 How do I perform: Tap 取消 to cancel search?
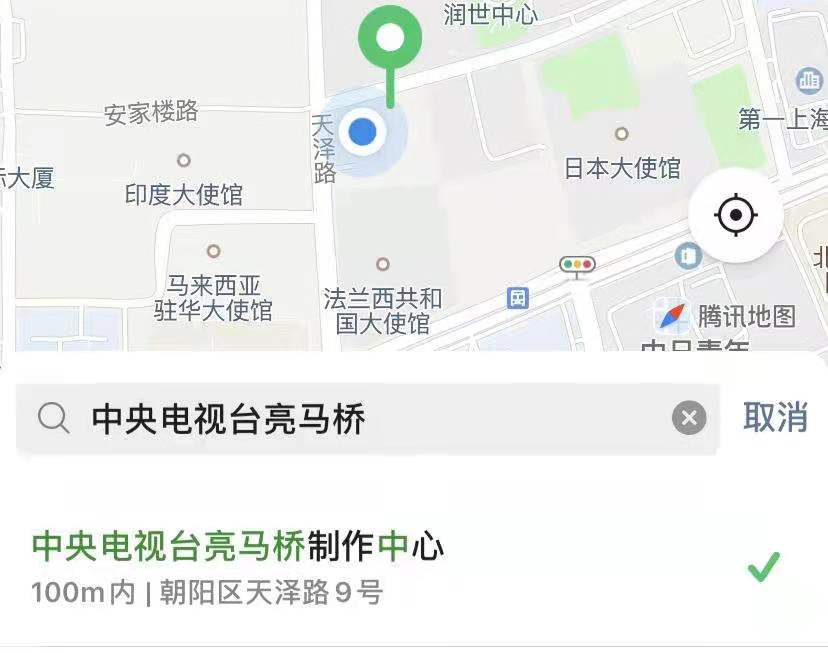pyautogui.click(x=775, y=418)
